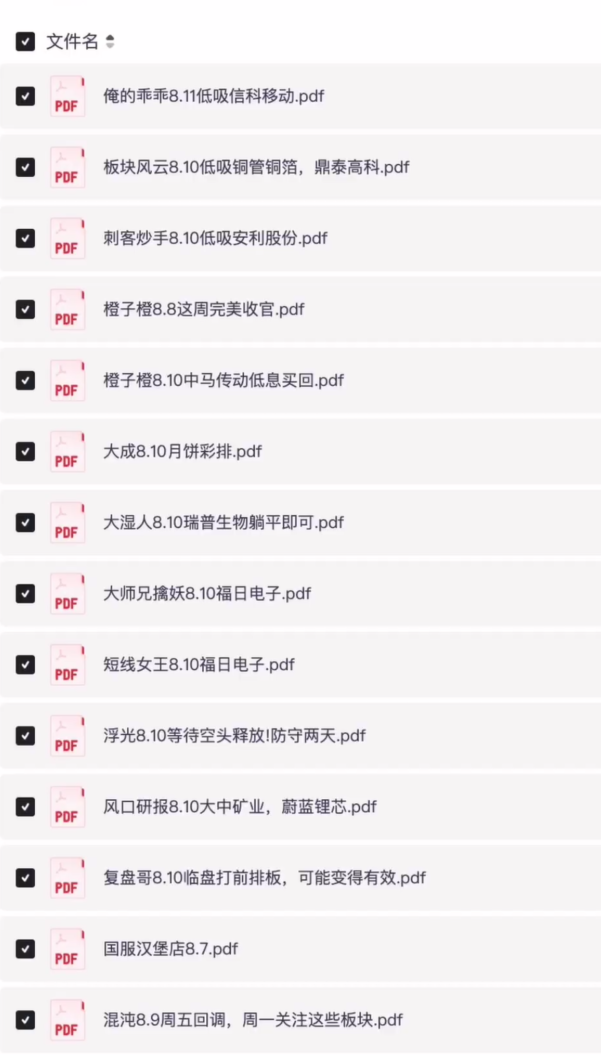The height and width of the screenshot is (1055, 601).
Task: Uncheck 刺客炒手8.10低吸安利股份.pdf
Action: point(26,238)
